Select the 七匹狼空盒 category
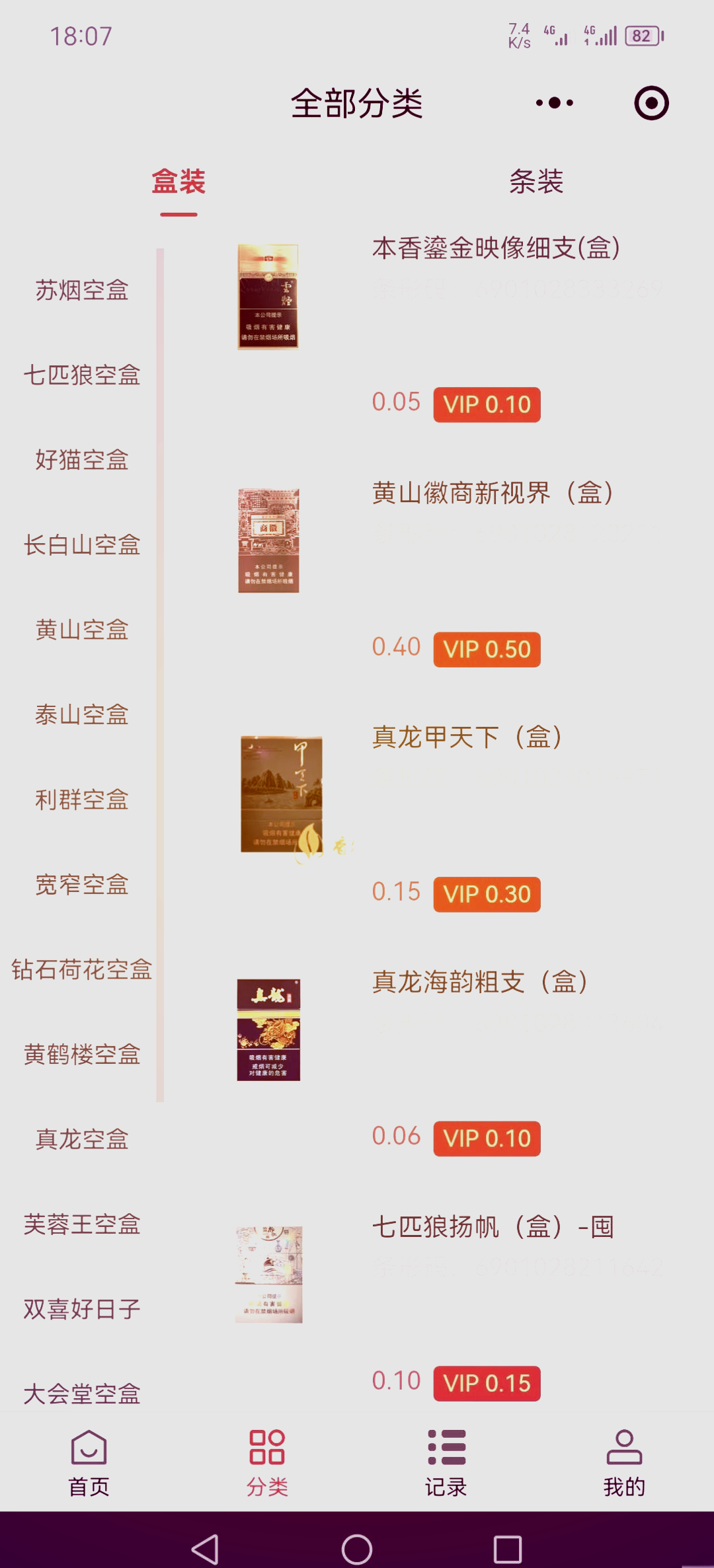 (82, 375)
